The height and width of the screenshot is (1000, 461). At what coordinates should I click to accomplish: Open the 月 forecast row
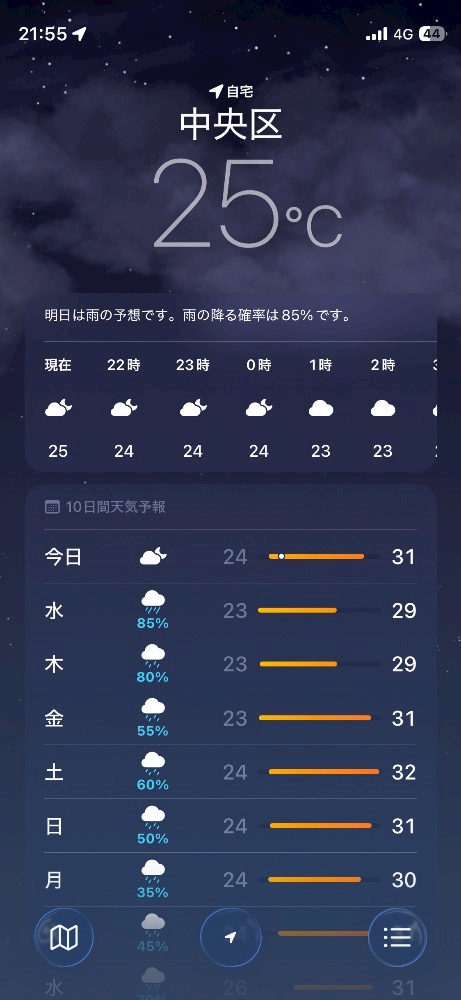tap(230, 879)
